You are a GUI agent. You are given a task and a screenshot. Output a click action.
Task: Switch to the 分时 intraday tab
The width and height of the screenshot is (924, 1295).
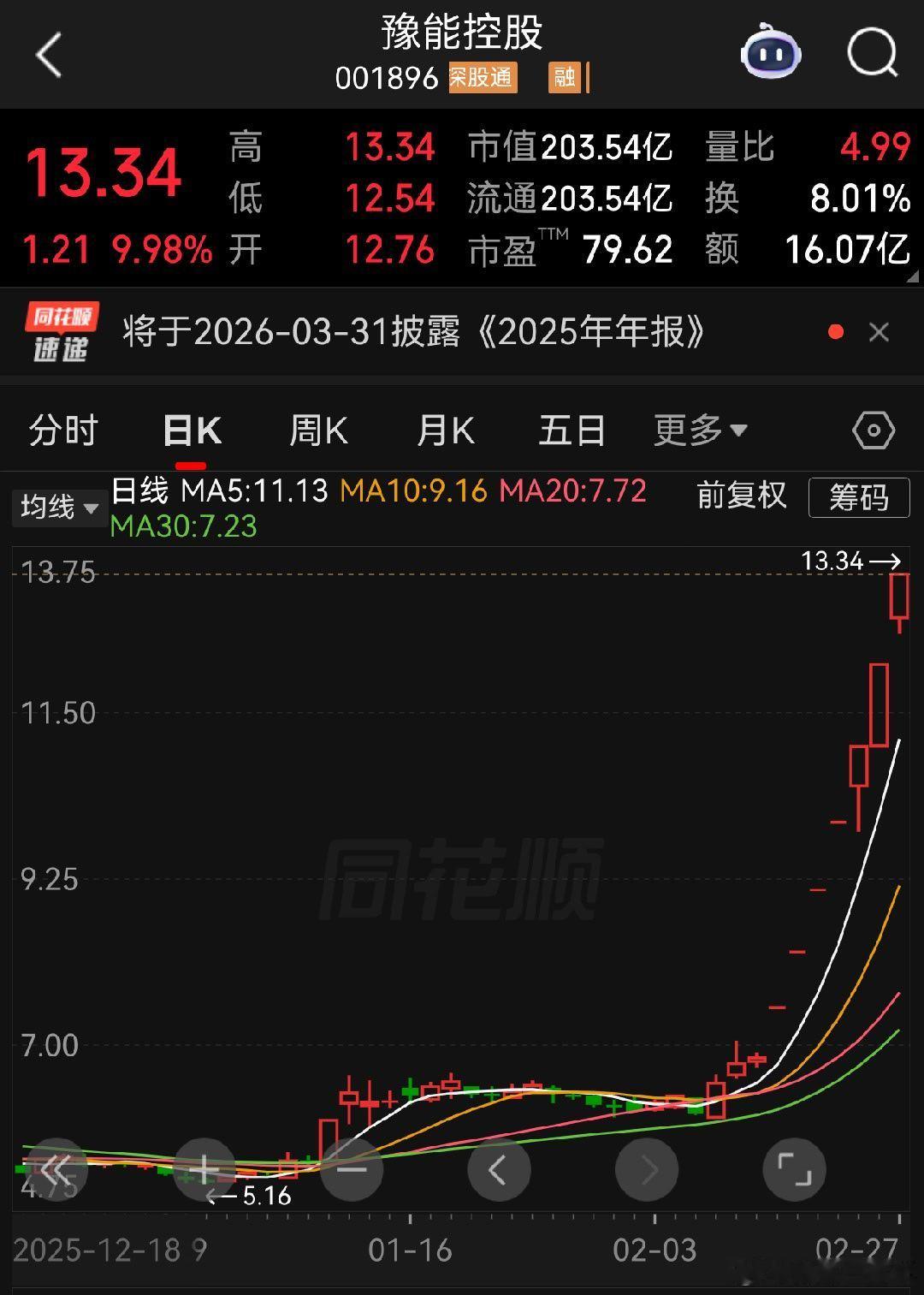(x=62, y=431)
